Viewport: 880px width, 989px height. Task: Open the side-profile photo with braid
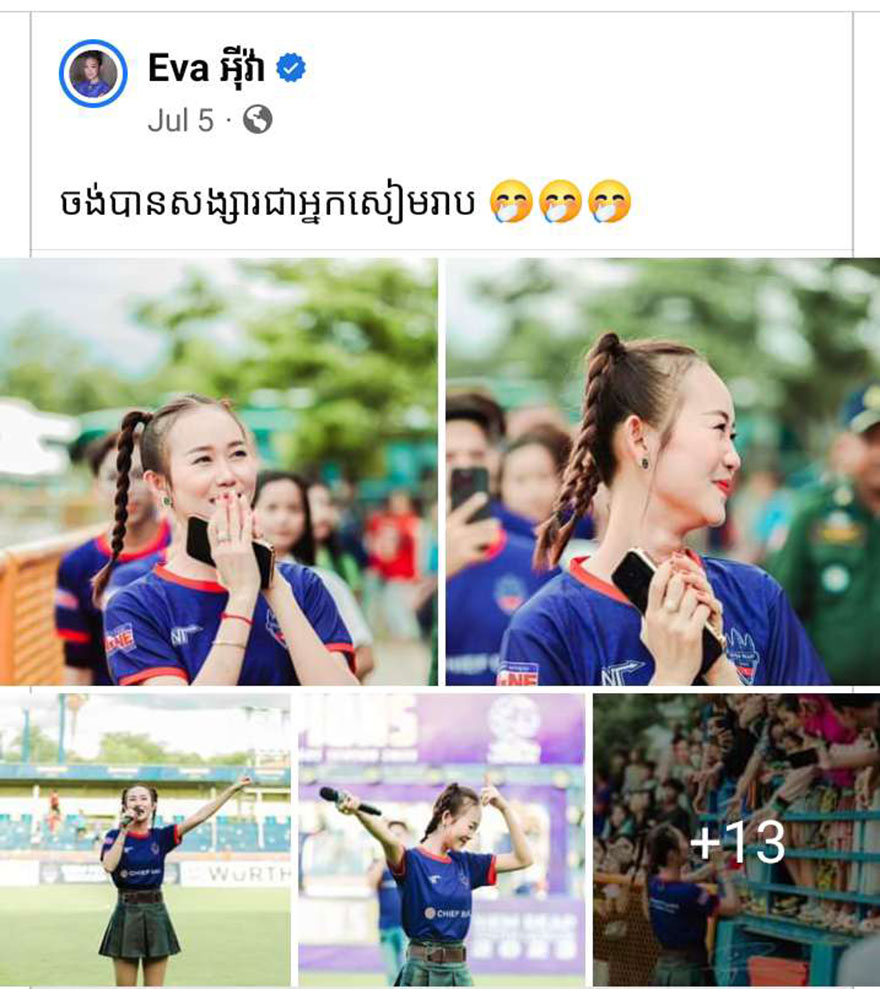[x=662, y=472]
